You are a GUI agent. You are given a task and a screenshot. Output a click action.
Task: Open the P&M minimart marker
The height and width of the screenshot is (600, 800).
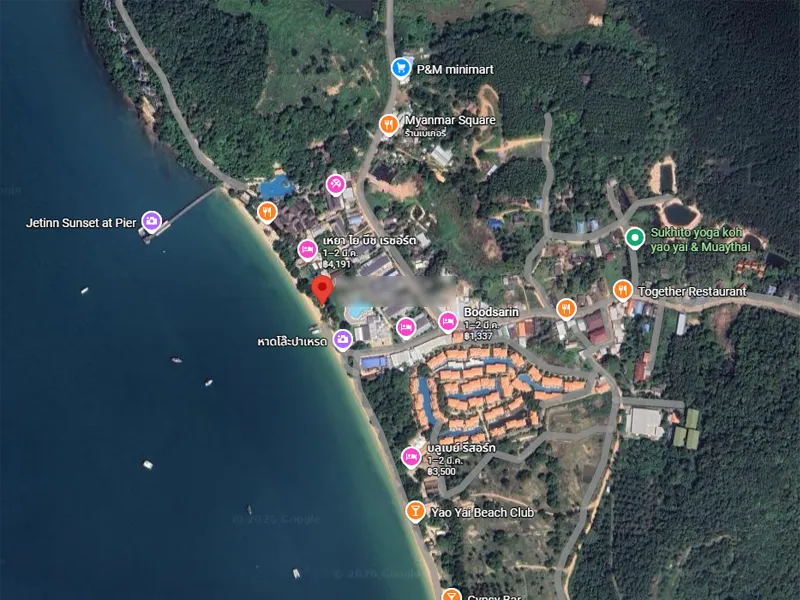[x=401, y=68]
